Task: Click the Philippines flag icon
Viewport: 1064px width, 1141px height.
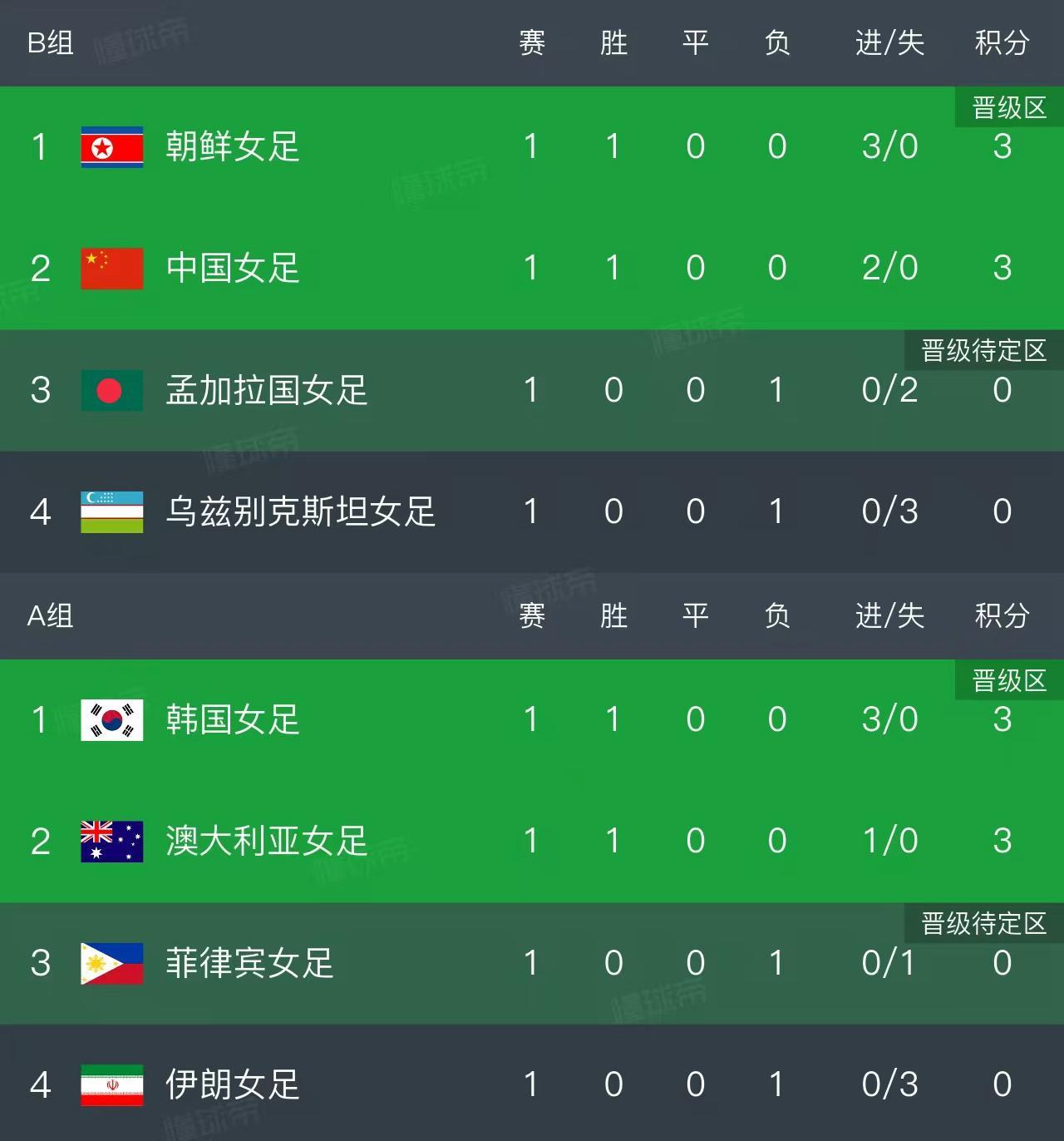Action: pyautogui.click(x=112, y=964)
